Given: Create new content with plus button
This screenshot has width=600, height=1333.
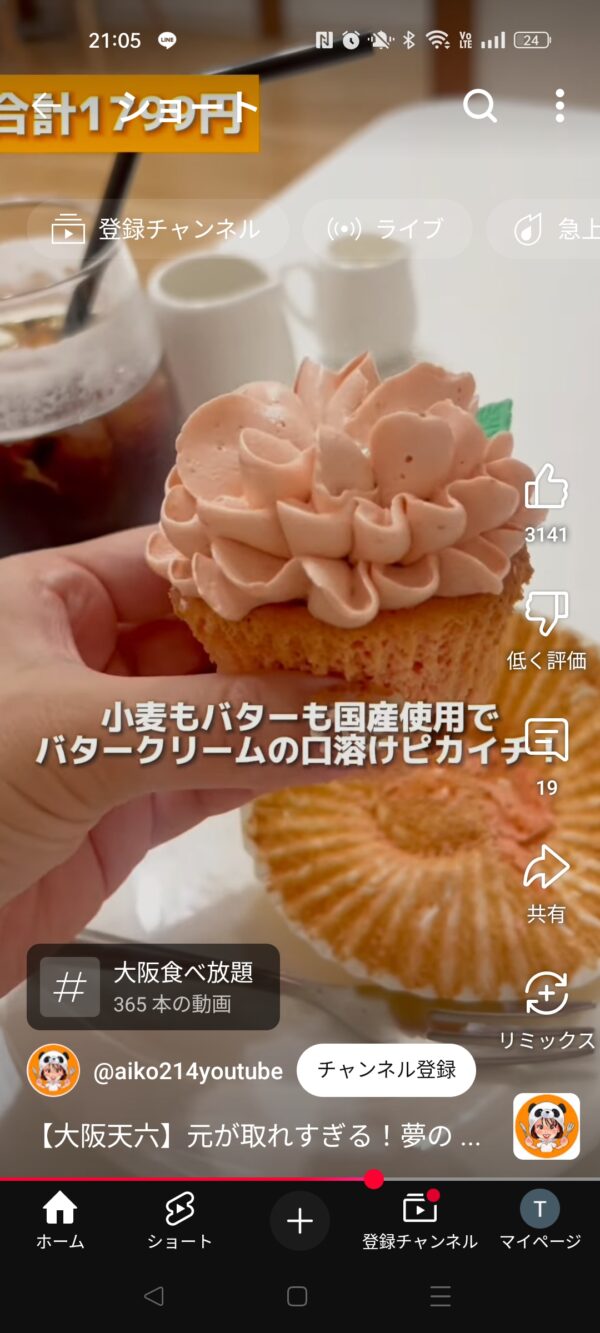Looking at the screenshot, I should click(300, 1221).
